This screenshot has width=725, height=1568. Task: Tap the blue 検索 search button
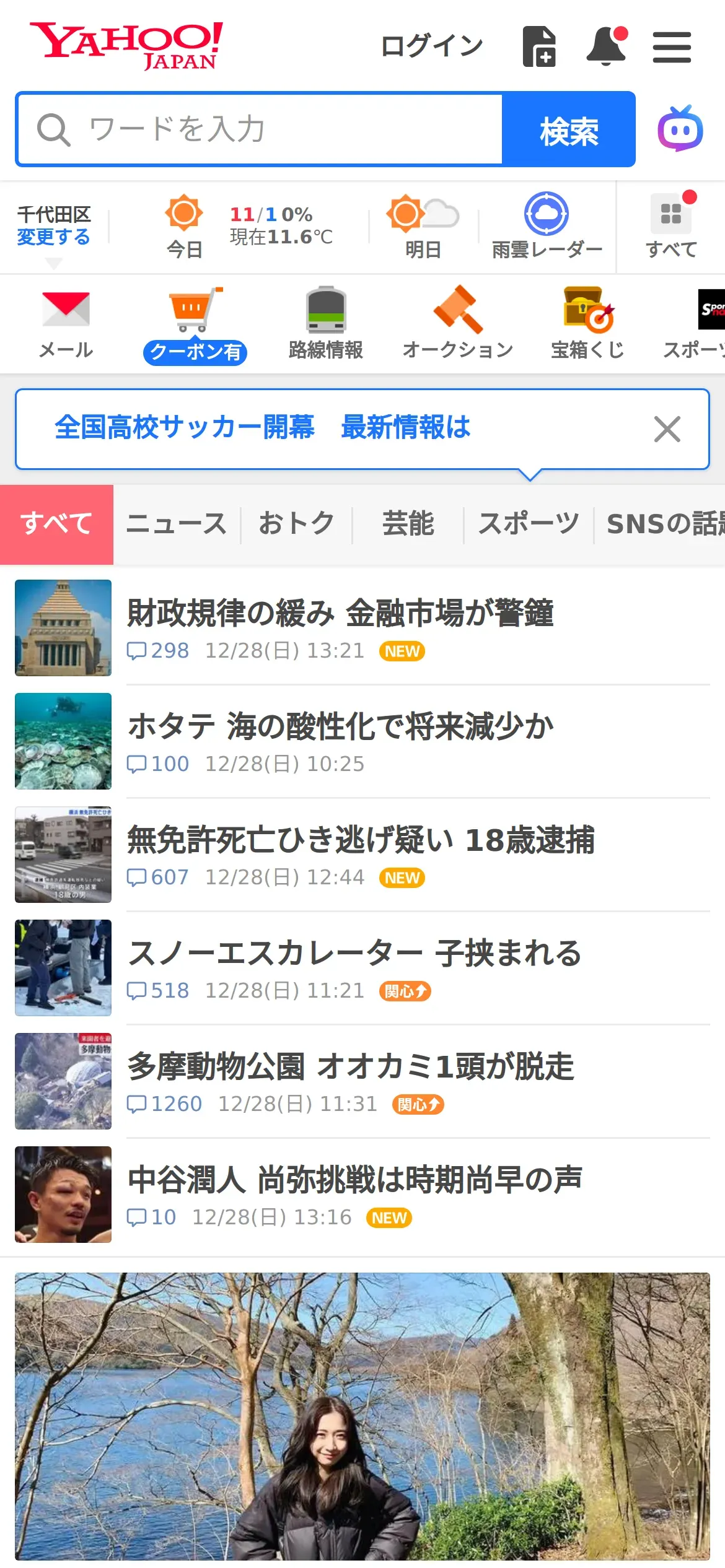[x=568, y=129]
